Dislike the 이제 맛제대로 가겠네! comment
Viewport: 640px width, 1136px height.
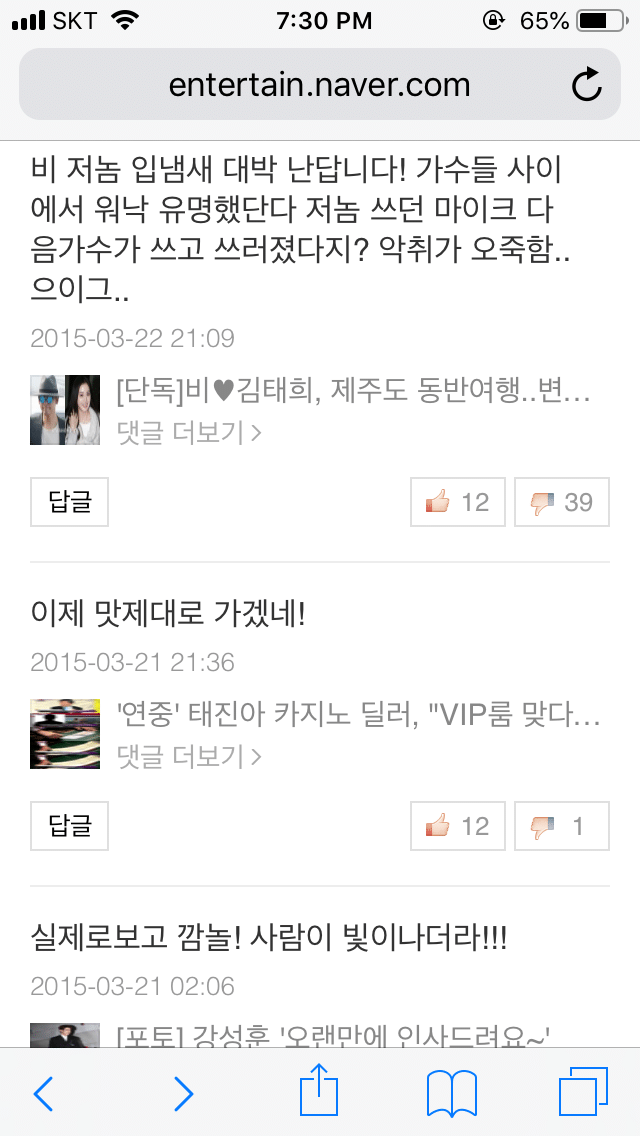tap(562, 826)
